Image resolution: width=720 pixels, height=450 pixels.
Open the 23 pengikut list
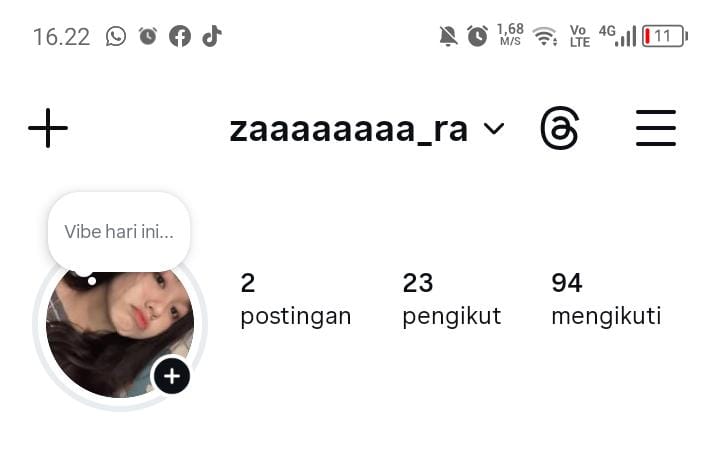451,299
